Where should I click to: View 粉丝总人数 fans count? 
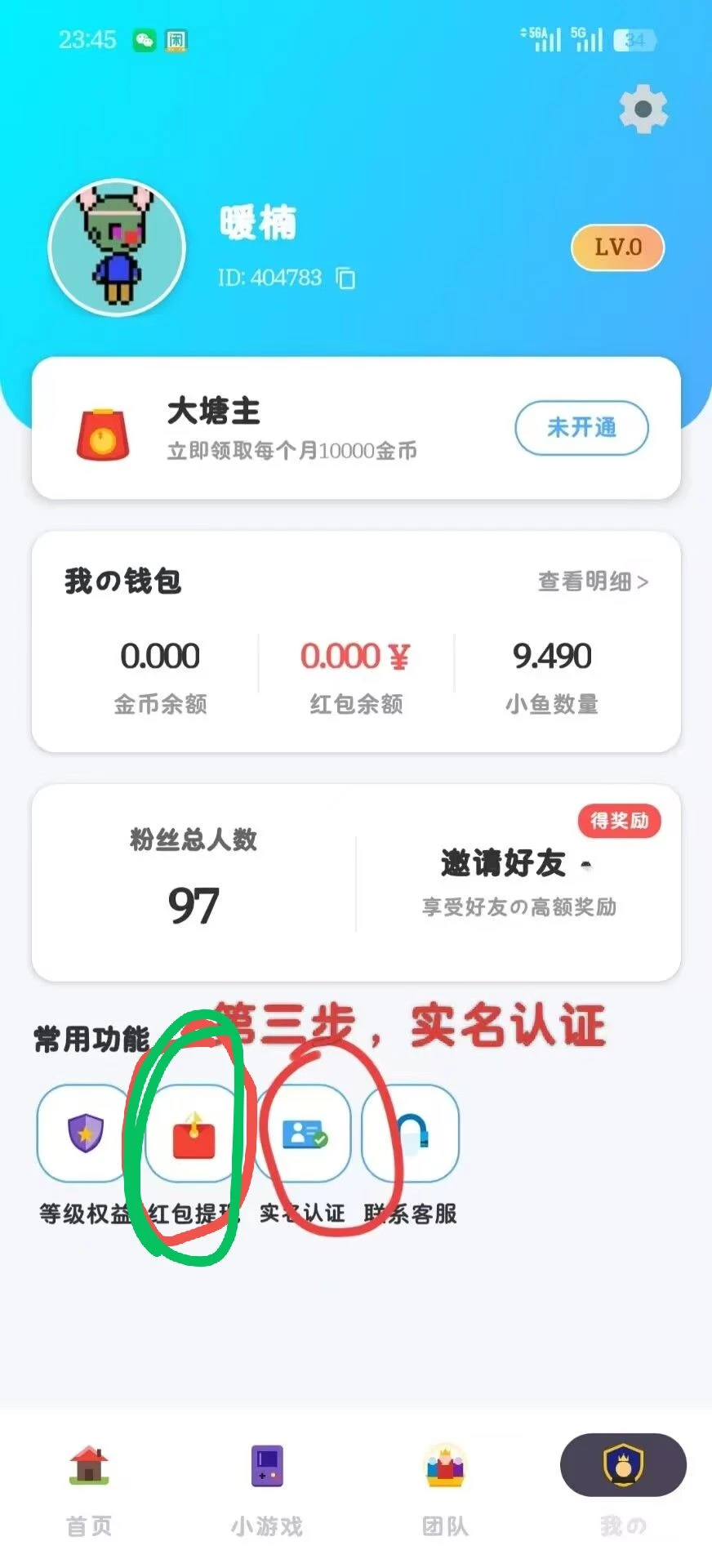point(194,882)
